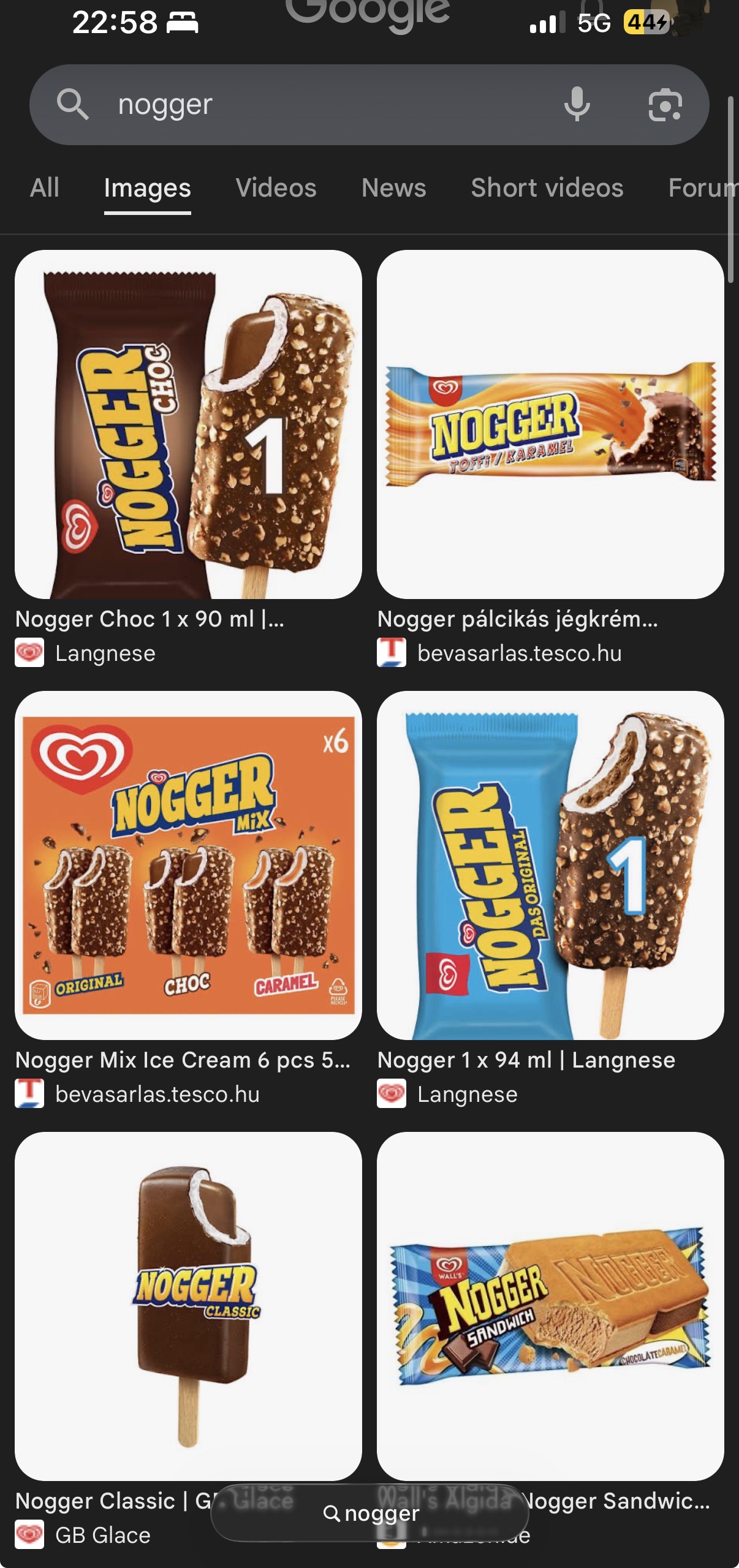The height and width of the screenshot is (1568, 739).
Task: Open the Nogger pálcikás jégkrém image result
Action: click(x=550, y=424)
